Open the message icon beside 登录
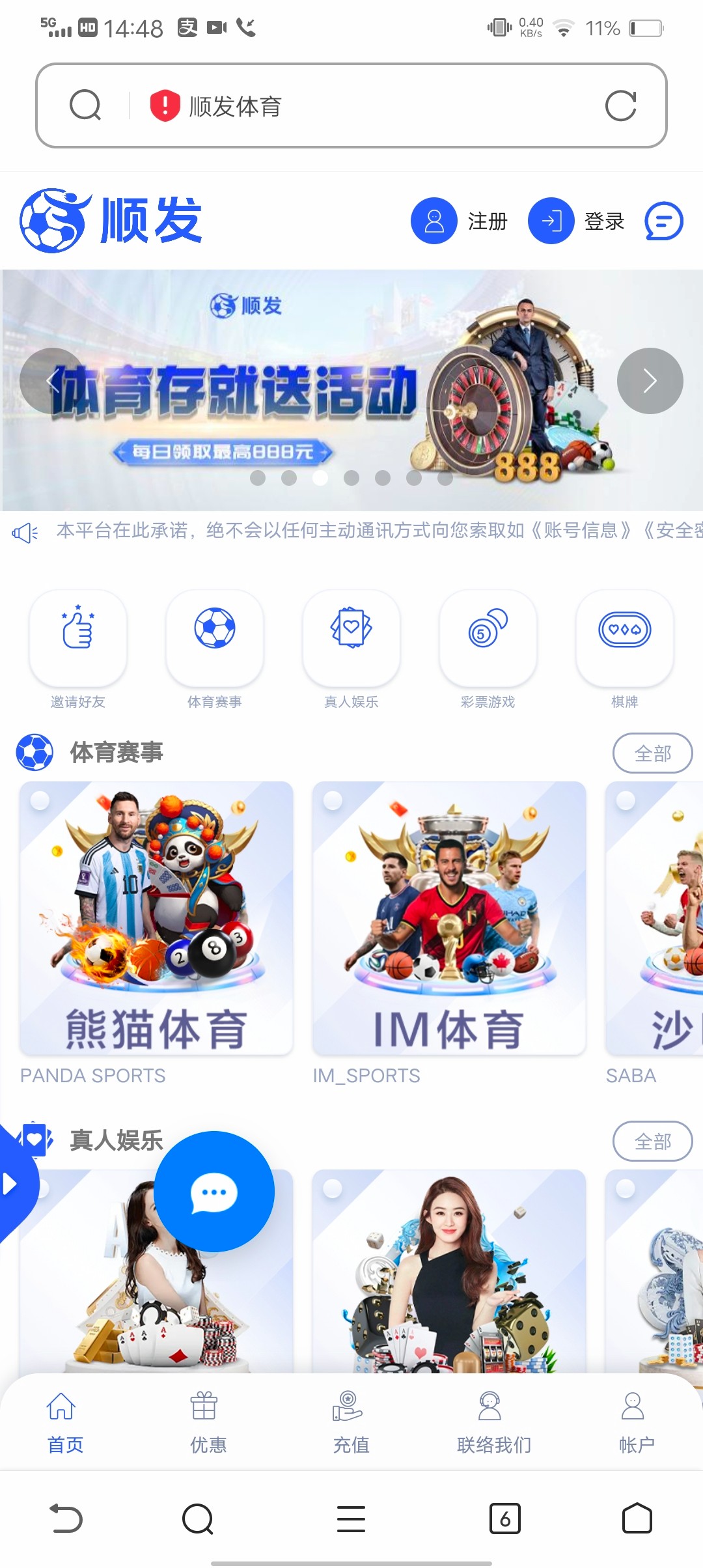 pyautogui.click(x=663, y=221)
